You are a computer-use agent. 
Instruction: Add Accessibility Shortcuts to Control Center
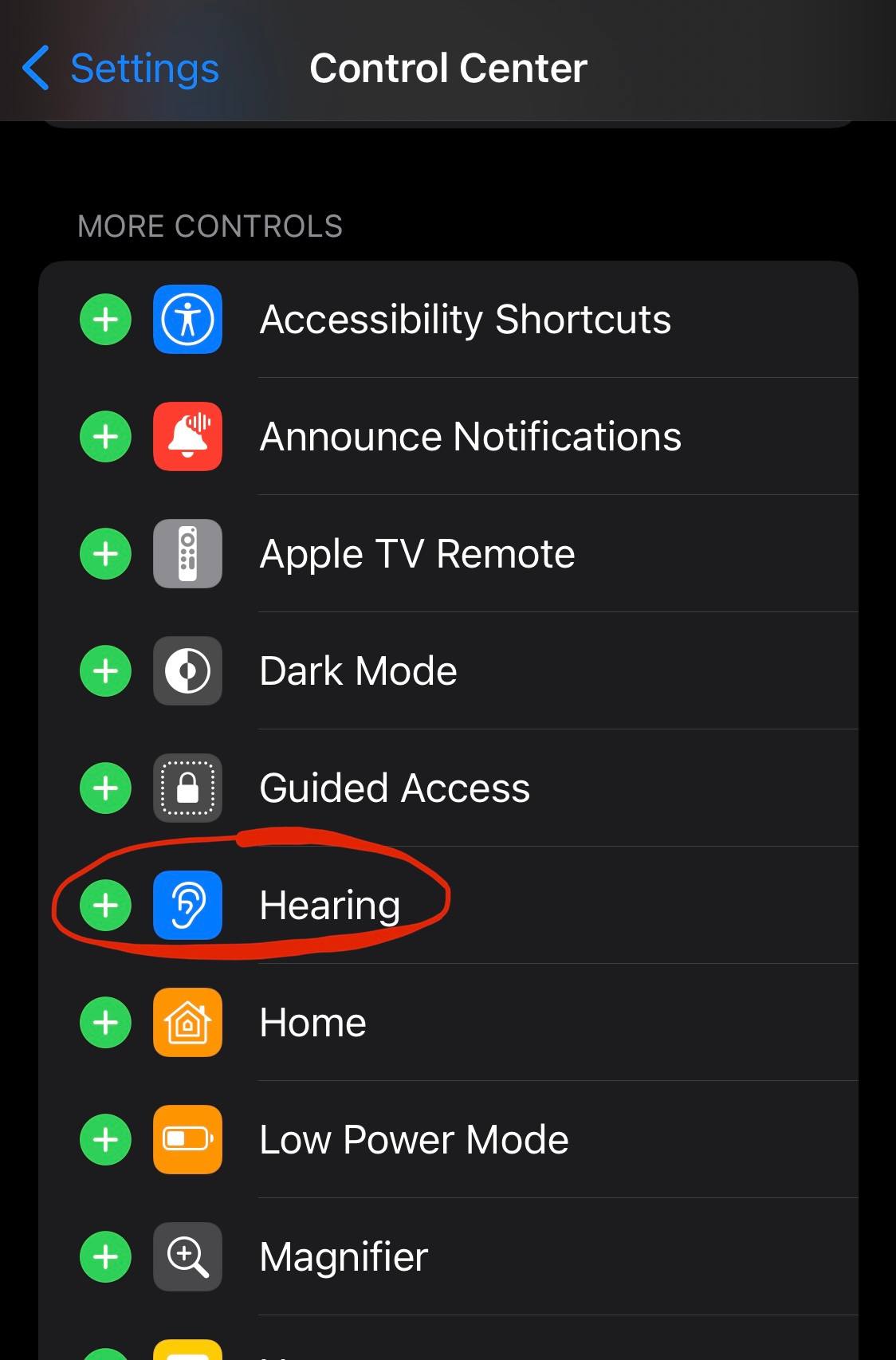106,320
